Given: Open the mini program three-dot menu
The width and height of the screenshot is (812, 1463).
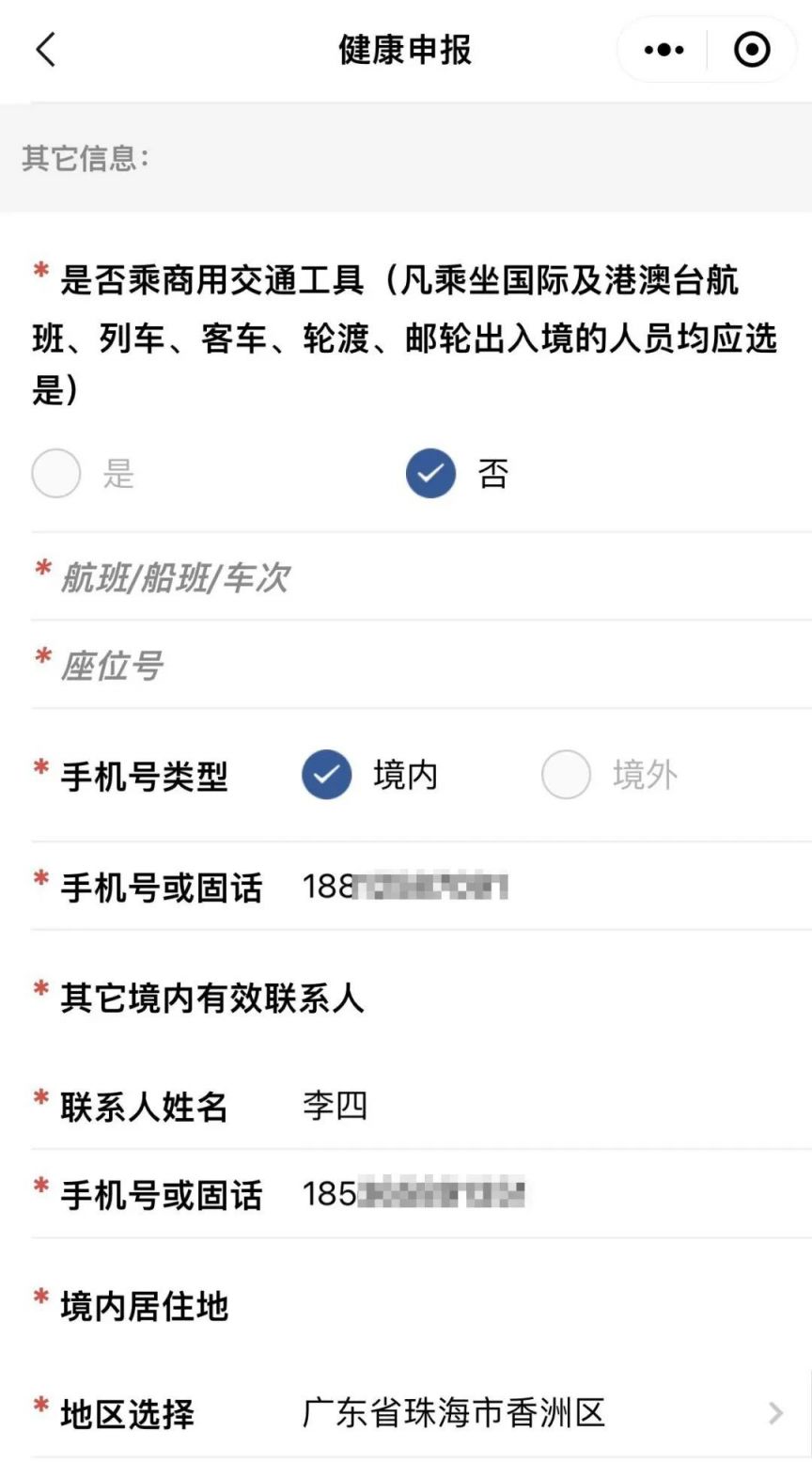Looking at the screenshot, I should [x=664, y=50].
